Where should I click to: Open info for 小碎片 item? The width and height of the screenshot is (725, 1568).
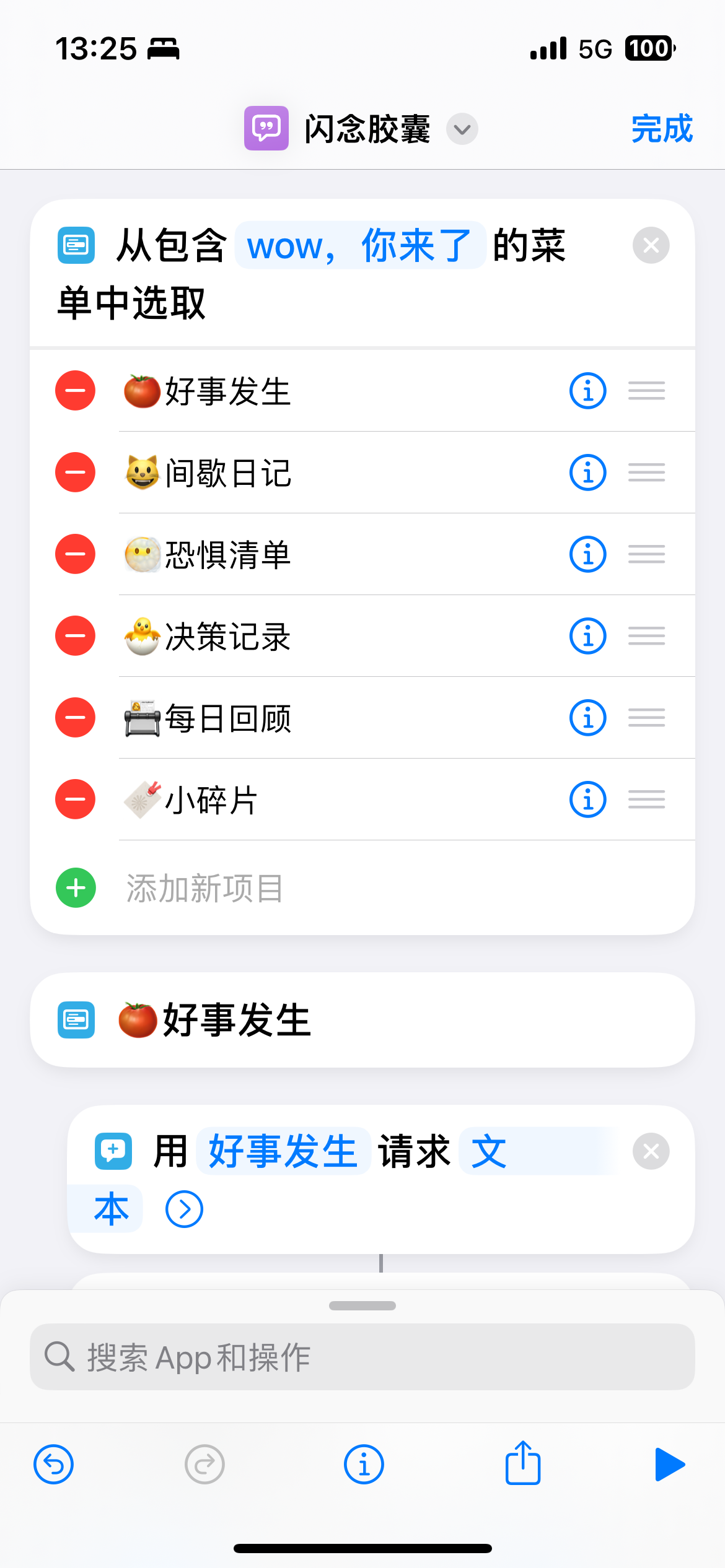(587, 799)
